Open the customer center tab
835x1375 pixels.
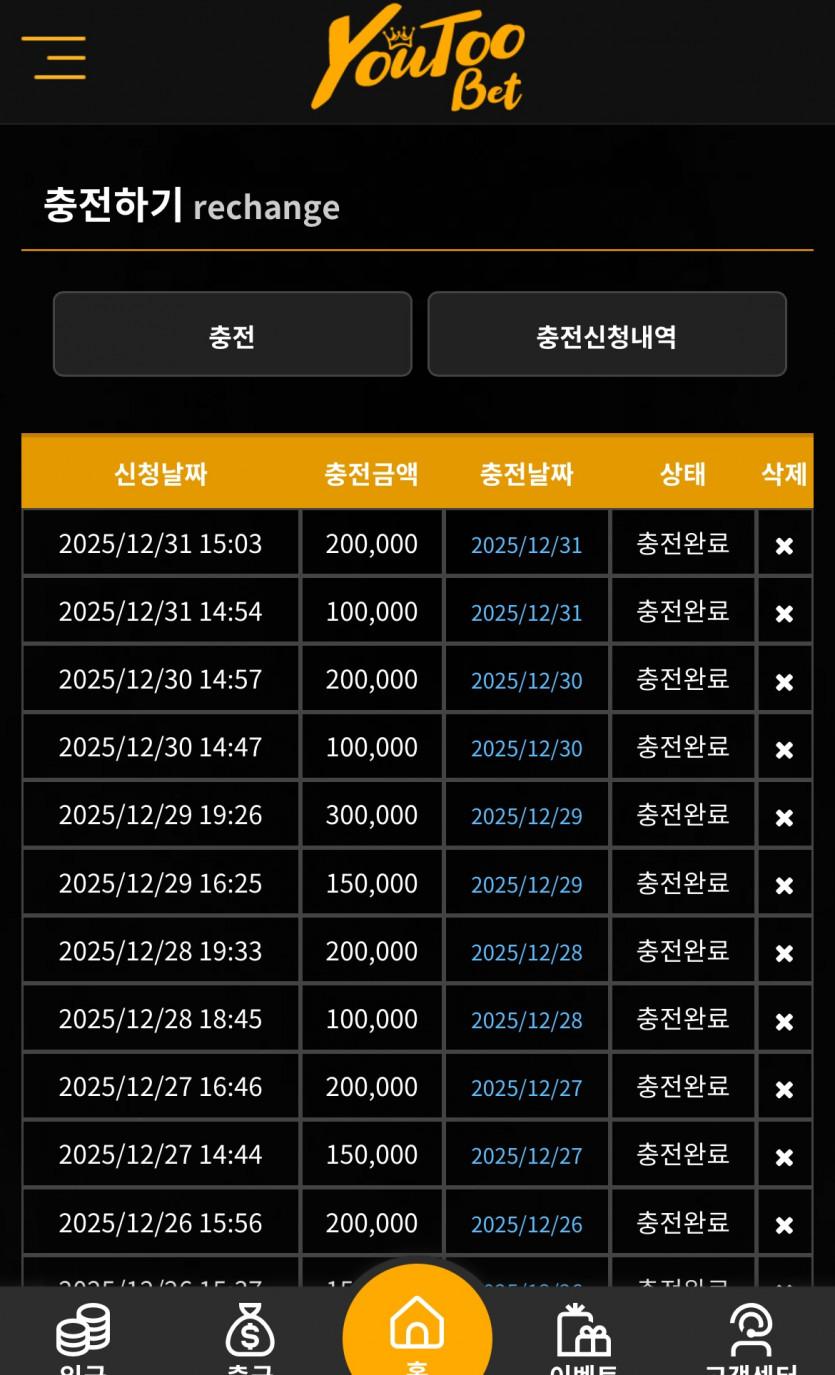coord(751,1335)
